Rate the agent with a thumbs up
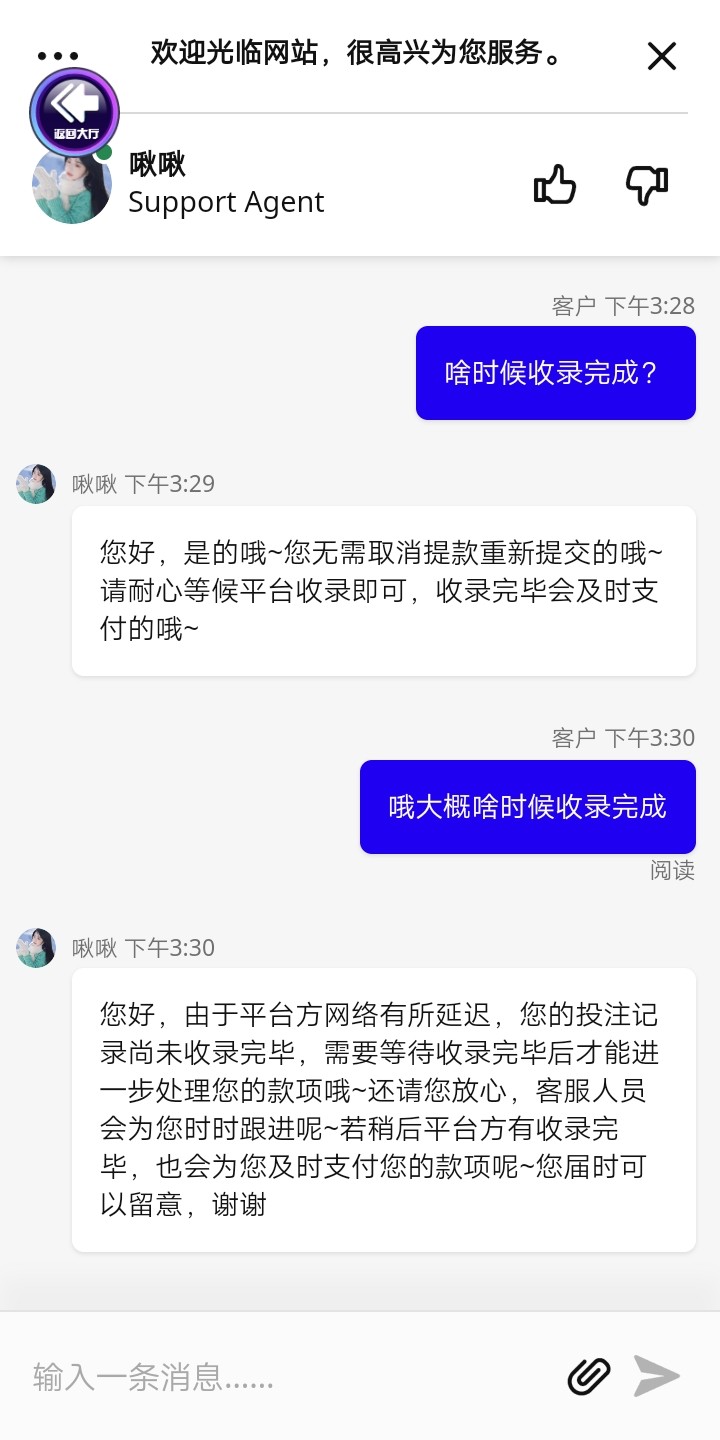Viewport: 720px width, 1440px height. click(555, 185)
